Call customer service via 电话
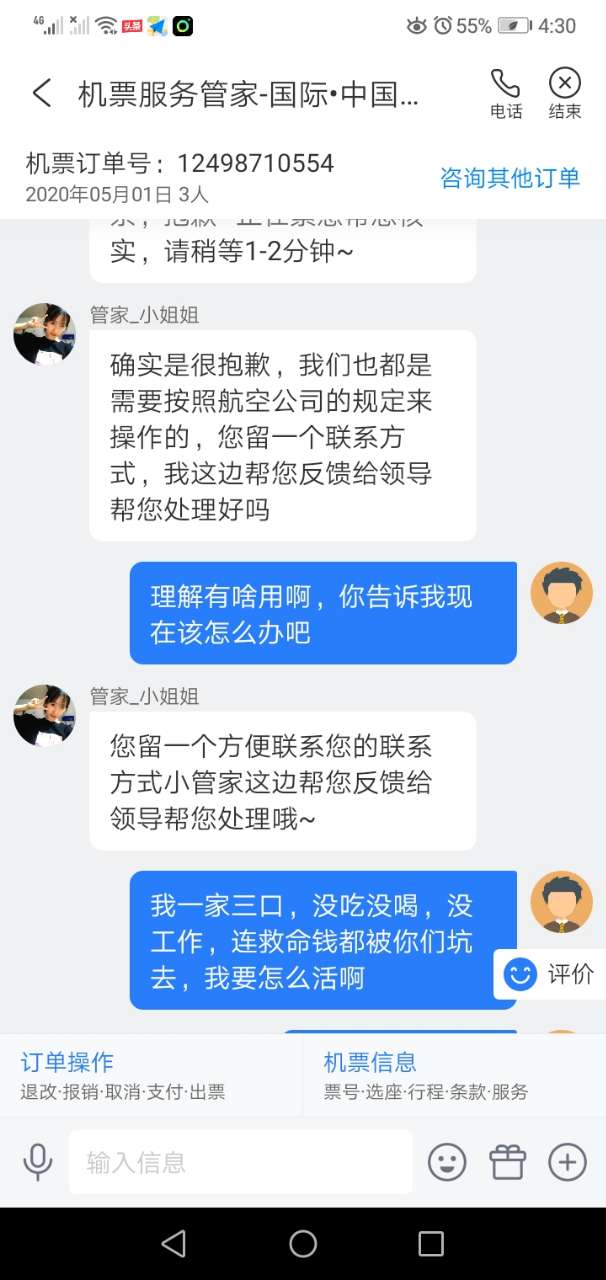Image resolution: width=606 pixels, height=1280 pixels. pos(506,94)
